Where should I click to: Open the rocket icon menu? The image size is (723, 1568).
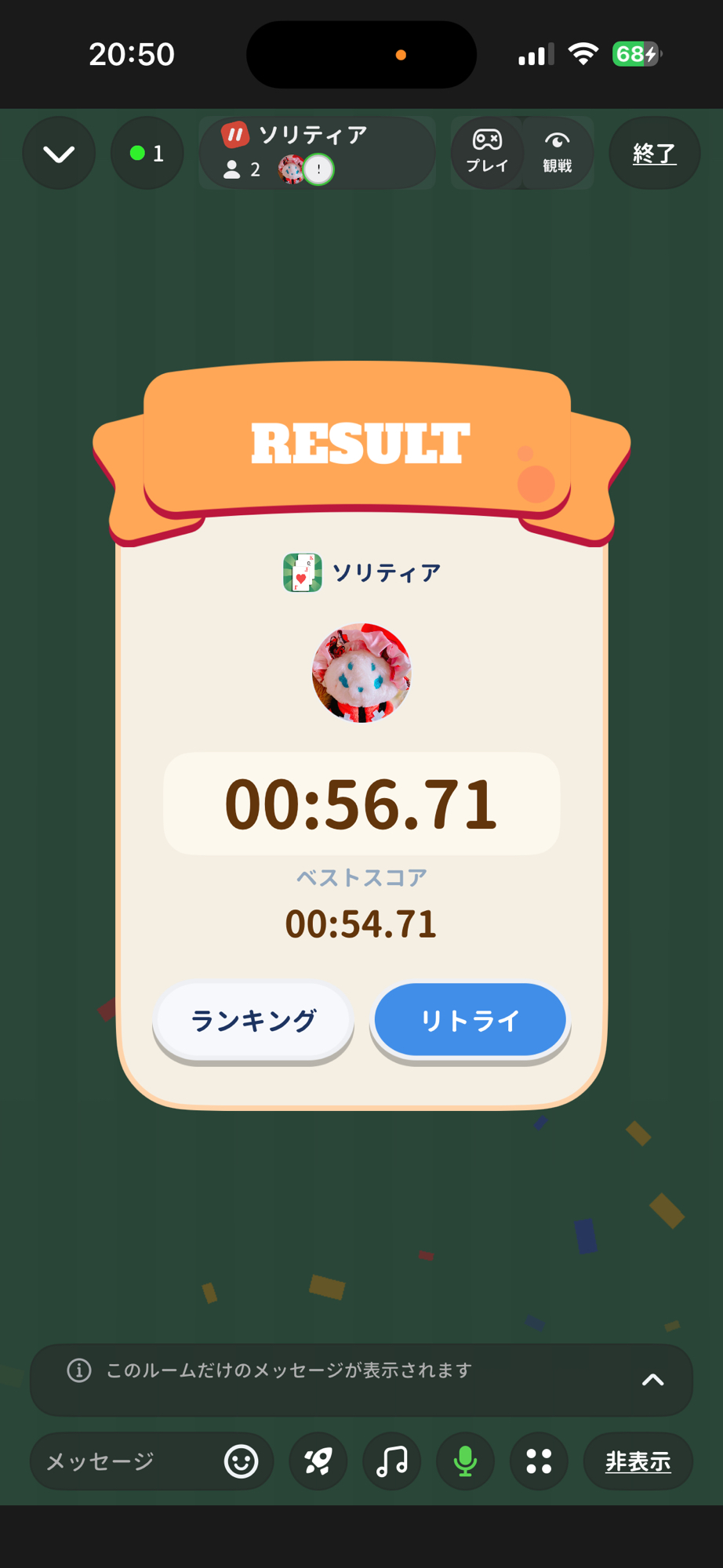point(318,1461)
